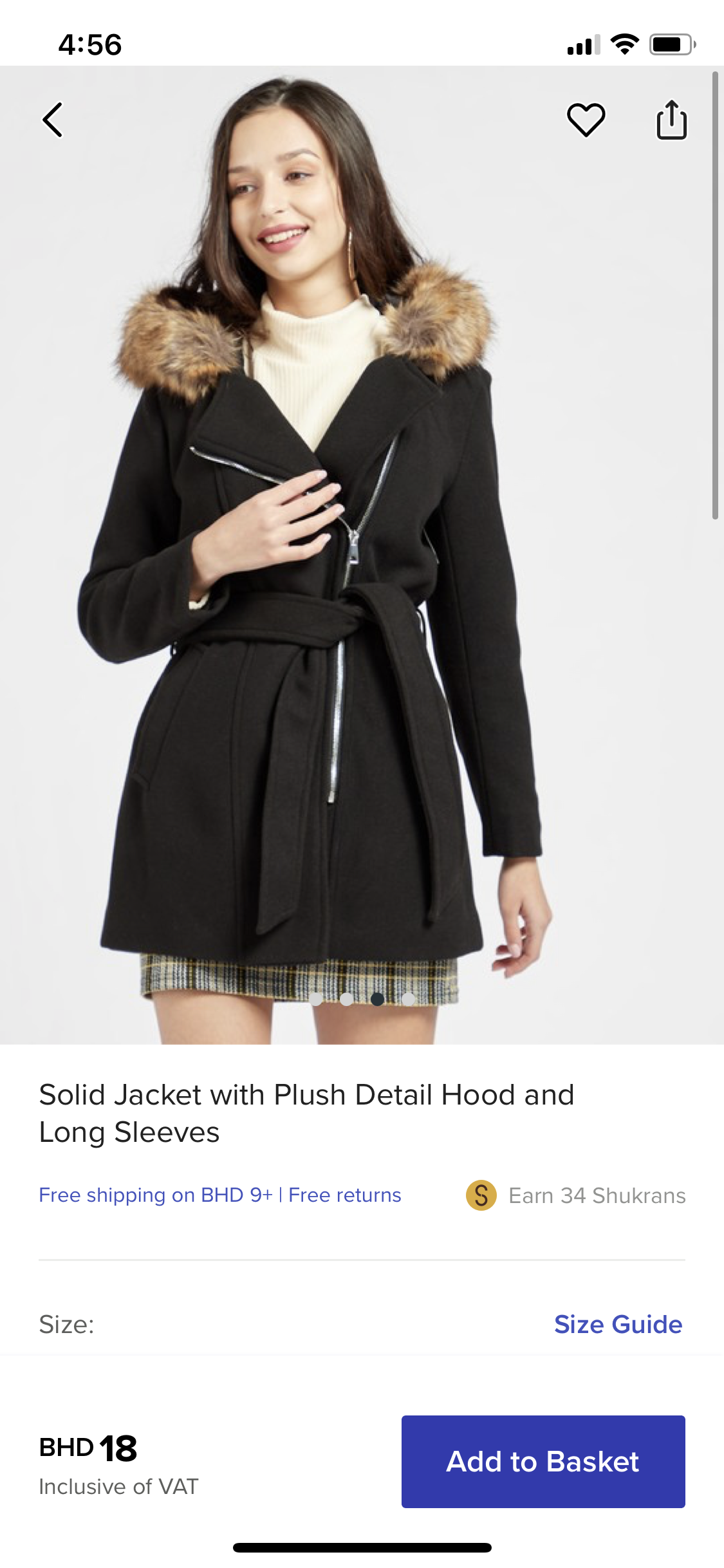Screen dimensions: 724x1568
Task: Add jacket to wishlist with heart icon
Action: click(585, 120)
